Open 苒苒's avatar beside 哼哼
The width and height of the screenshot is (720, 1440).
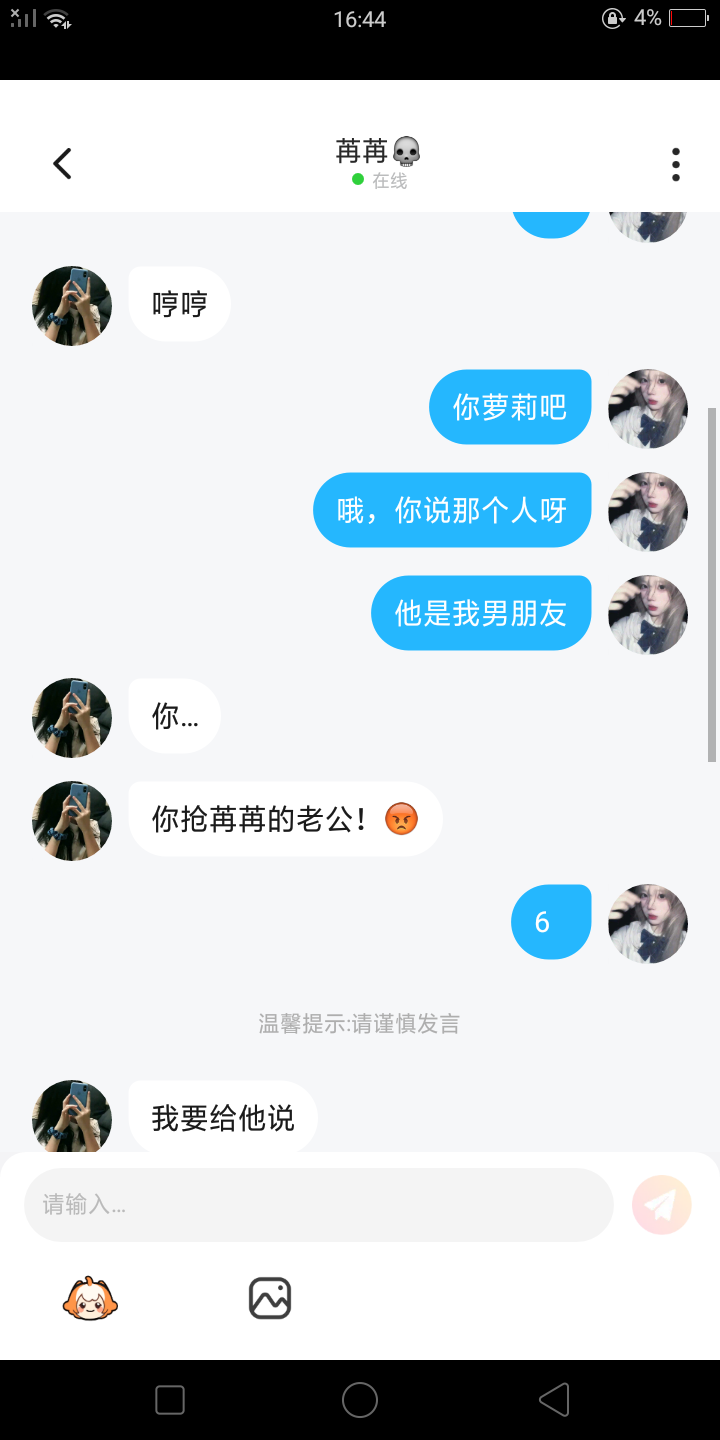(x=72, y=306)
